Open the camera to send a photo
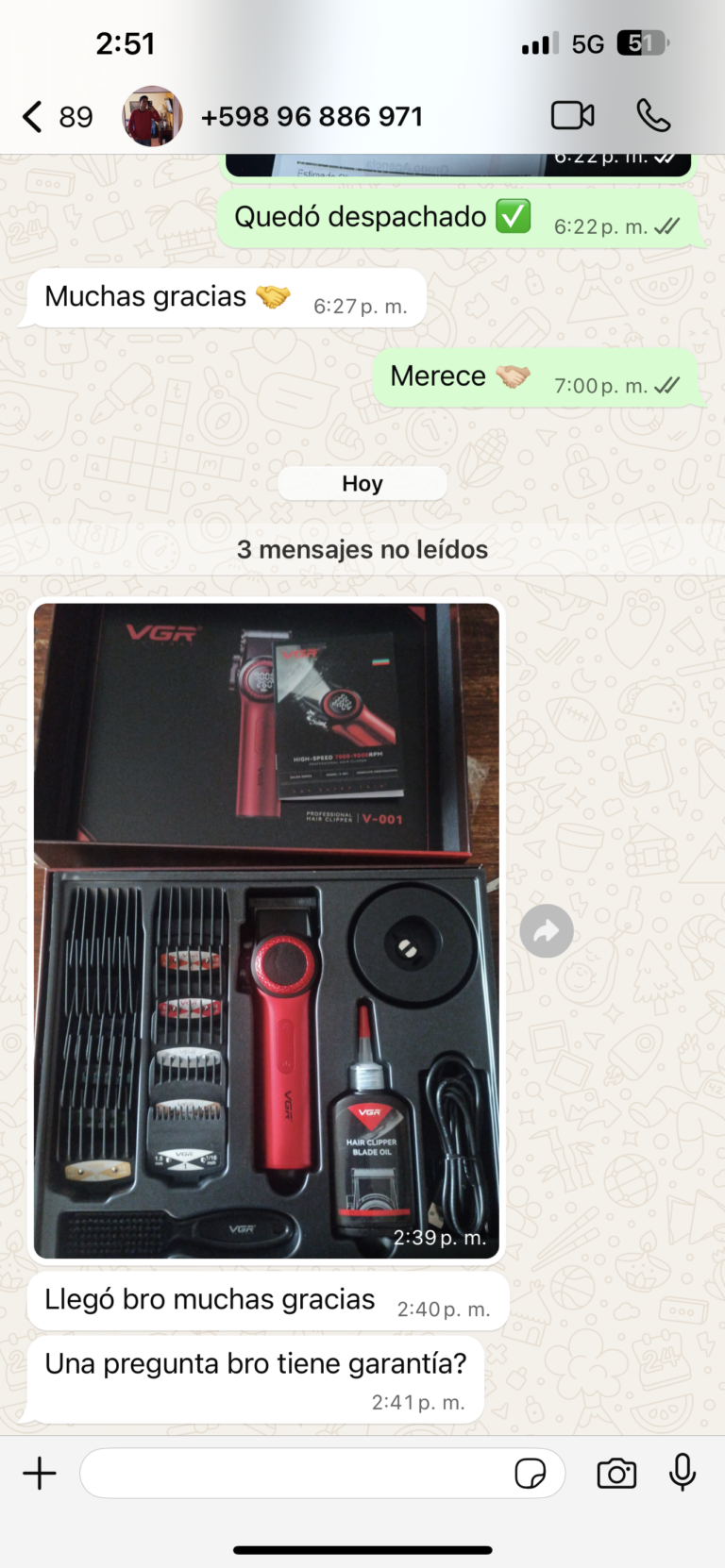Screen dimensions: 725x1568 click(616, 1474)
